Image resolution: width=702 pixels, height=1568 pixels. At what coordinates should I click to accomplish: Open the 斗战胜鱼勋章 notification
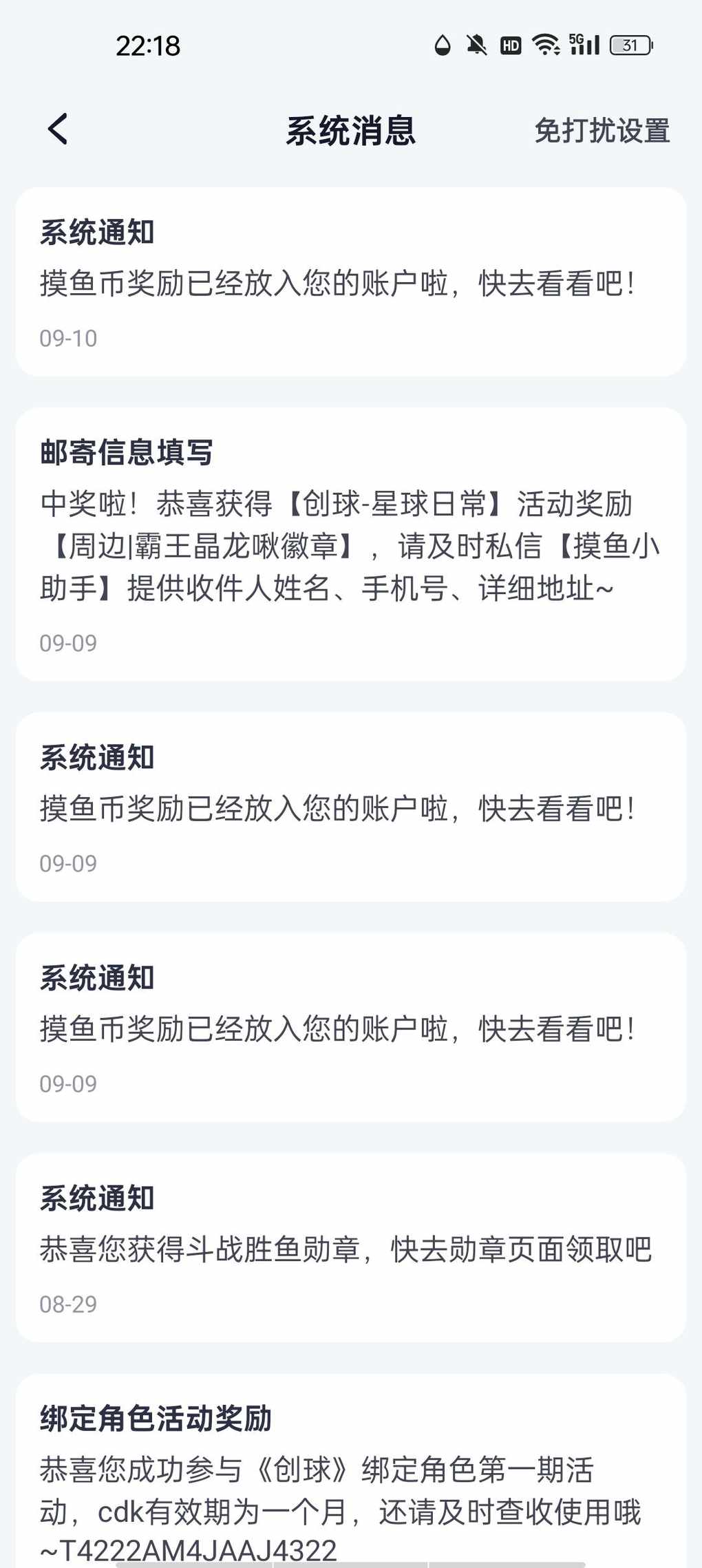click(x=350, y=1247)
